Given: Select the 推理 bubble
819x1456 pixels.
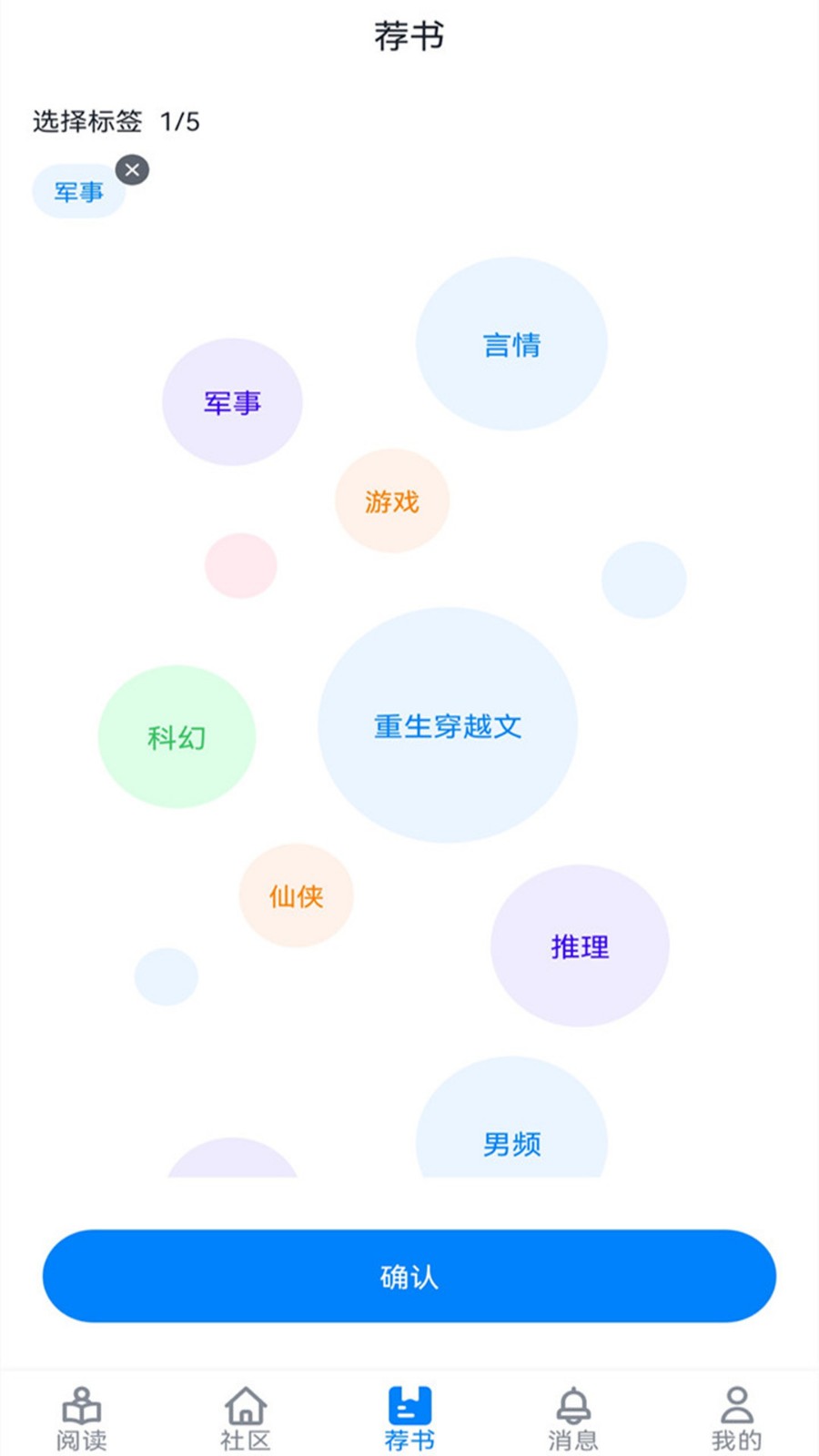Looking at the screenshot, I should (580, 946).
